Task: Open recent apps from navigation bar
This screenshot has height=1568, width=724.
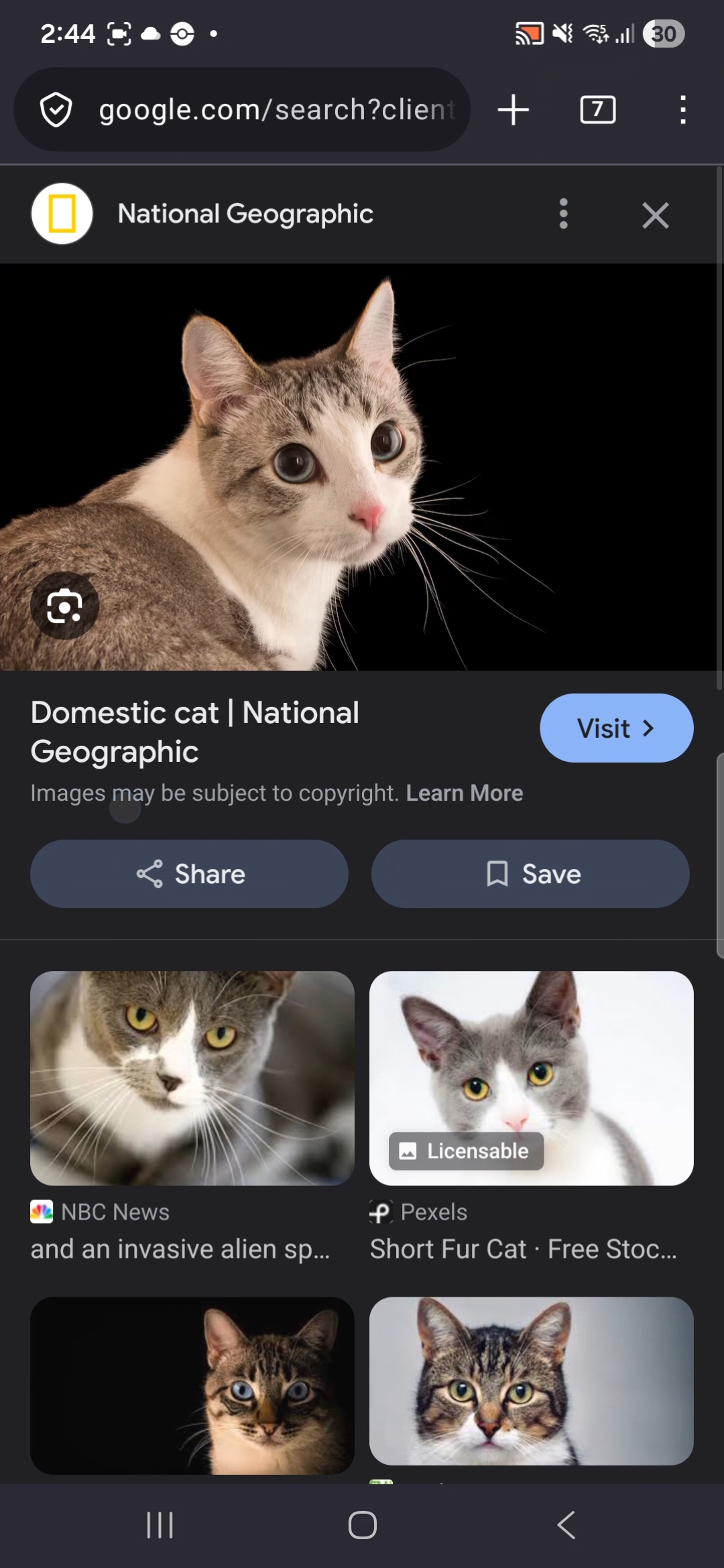Action: pos(160,1526)
